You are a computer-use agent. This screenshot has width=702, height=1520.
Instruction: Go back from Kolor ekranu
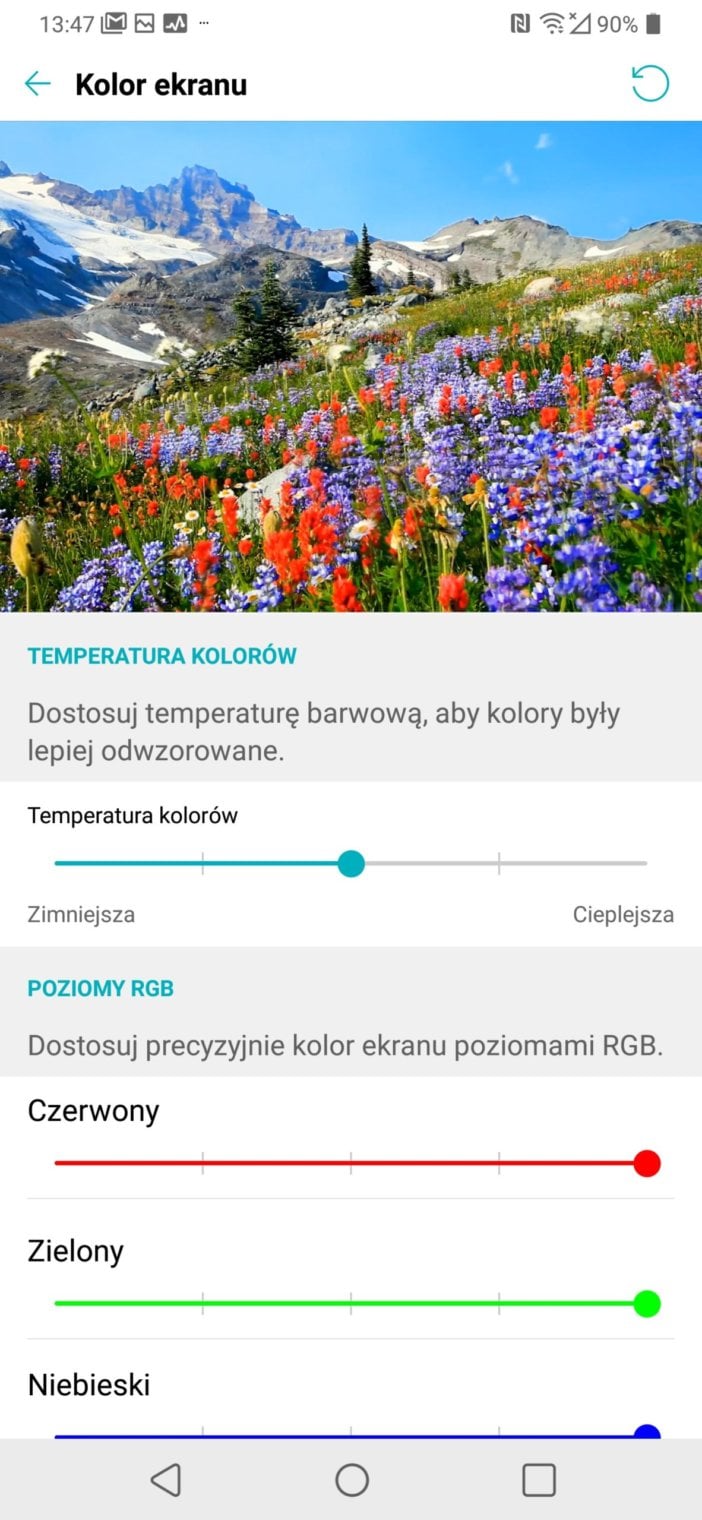coord(38,84)
